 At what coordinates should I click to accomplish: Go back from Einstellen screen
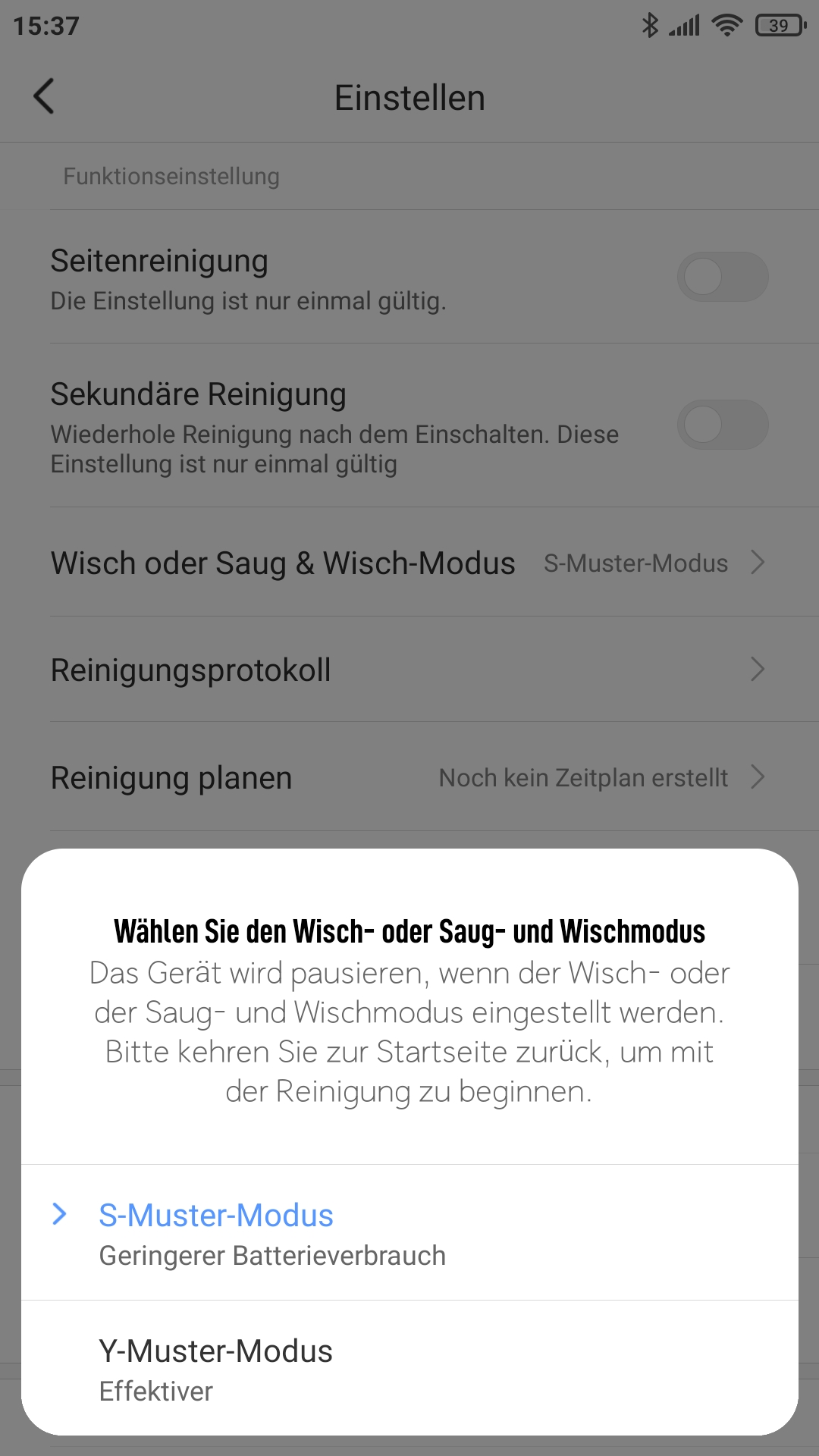[x=44, y=97]
